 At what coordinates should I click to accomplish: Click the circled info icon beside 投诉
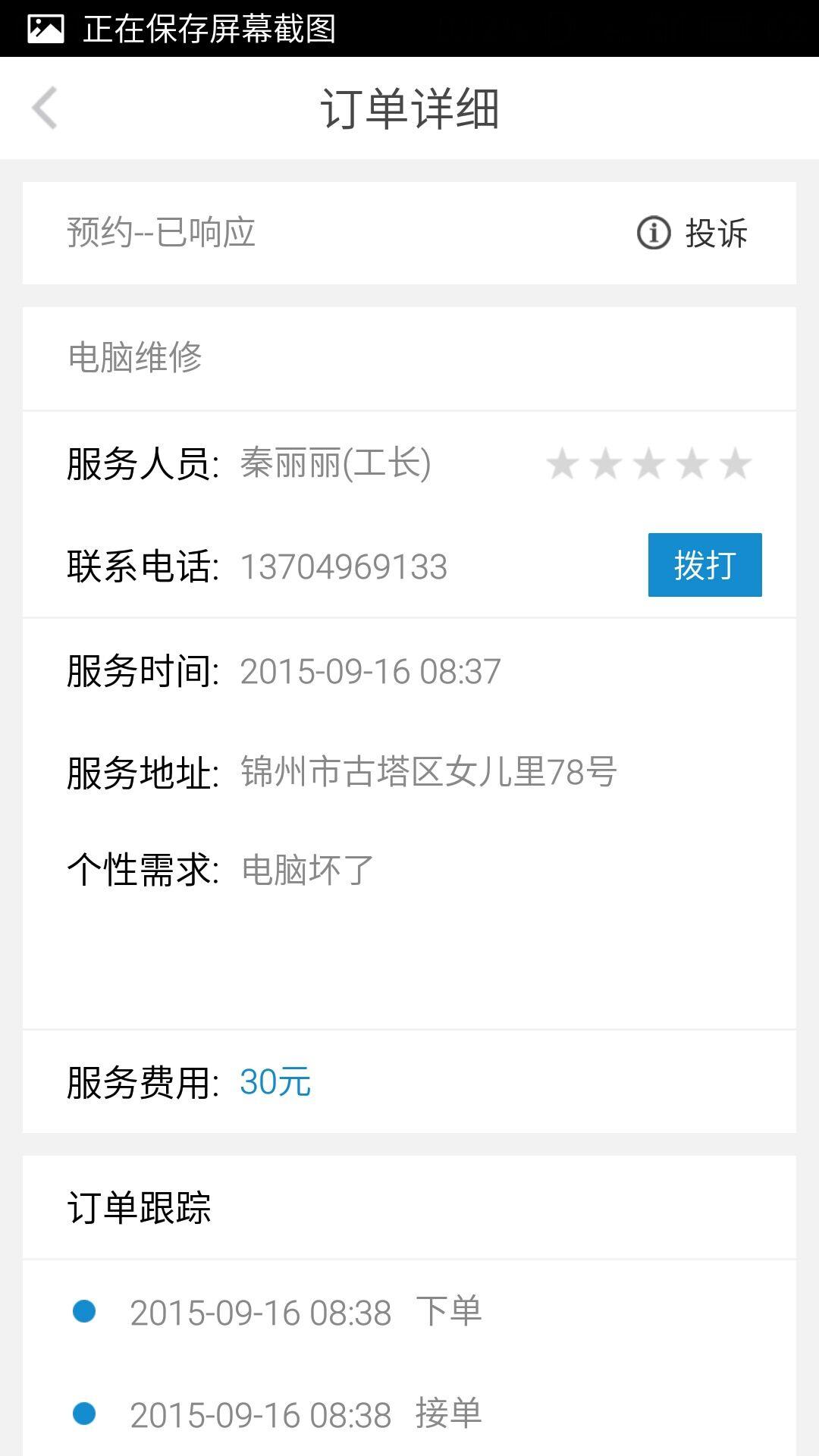point(654,234)
